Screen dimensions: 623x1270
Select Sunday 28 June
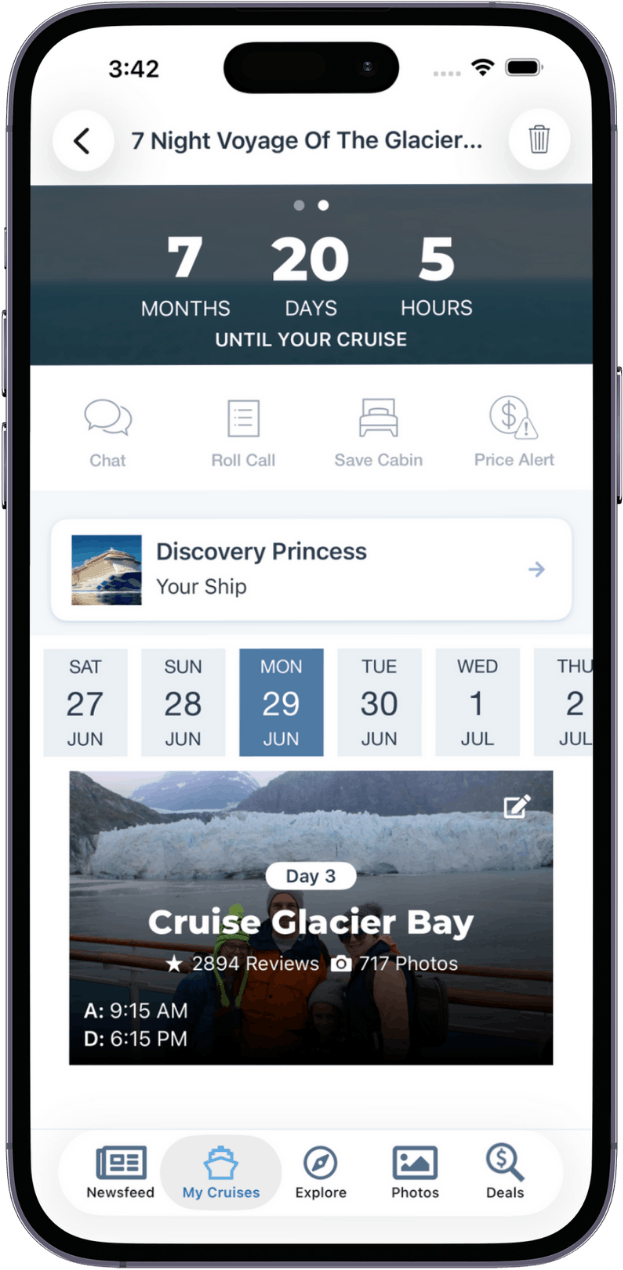click(183, 702)
